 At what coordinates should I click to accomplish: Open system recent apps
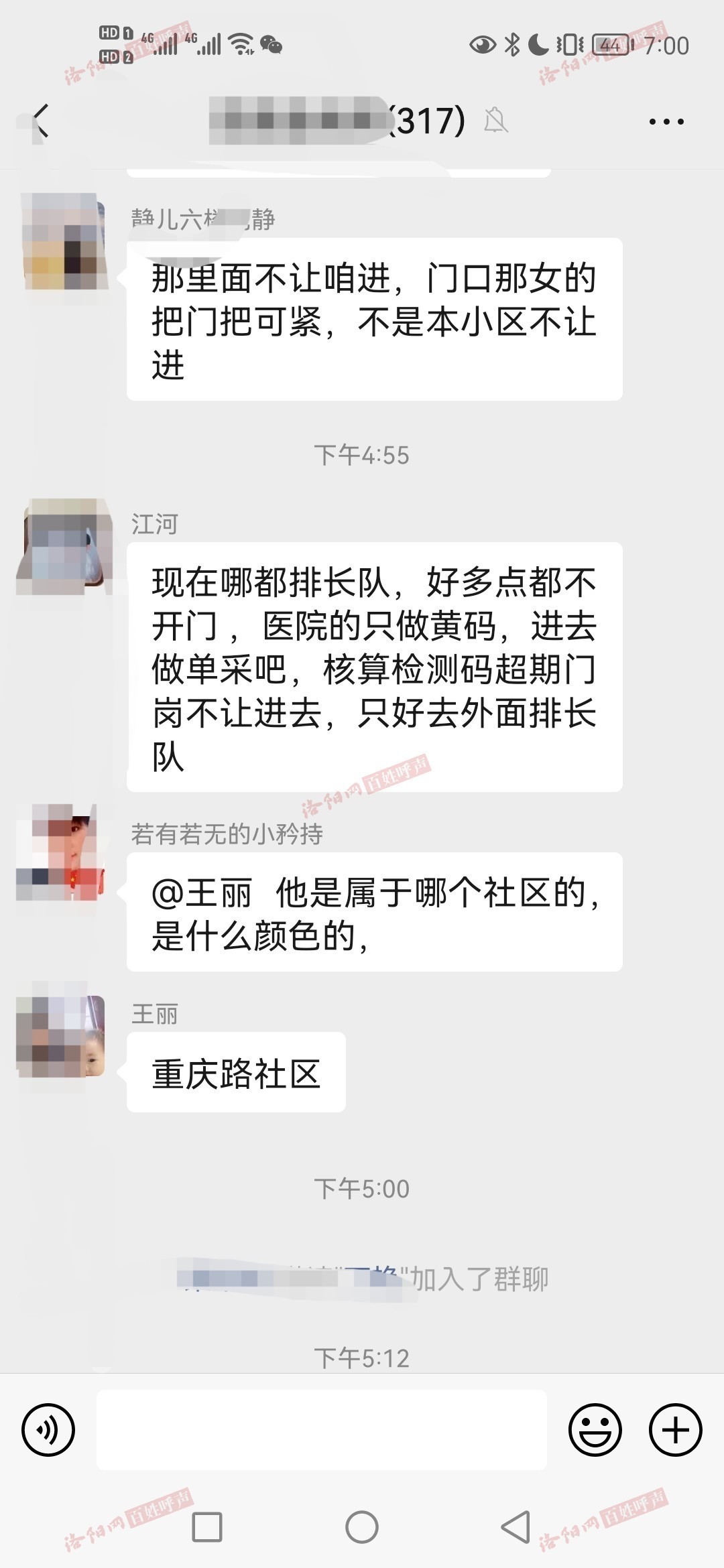click(x=207, y=1528)
